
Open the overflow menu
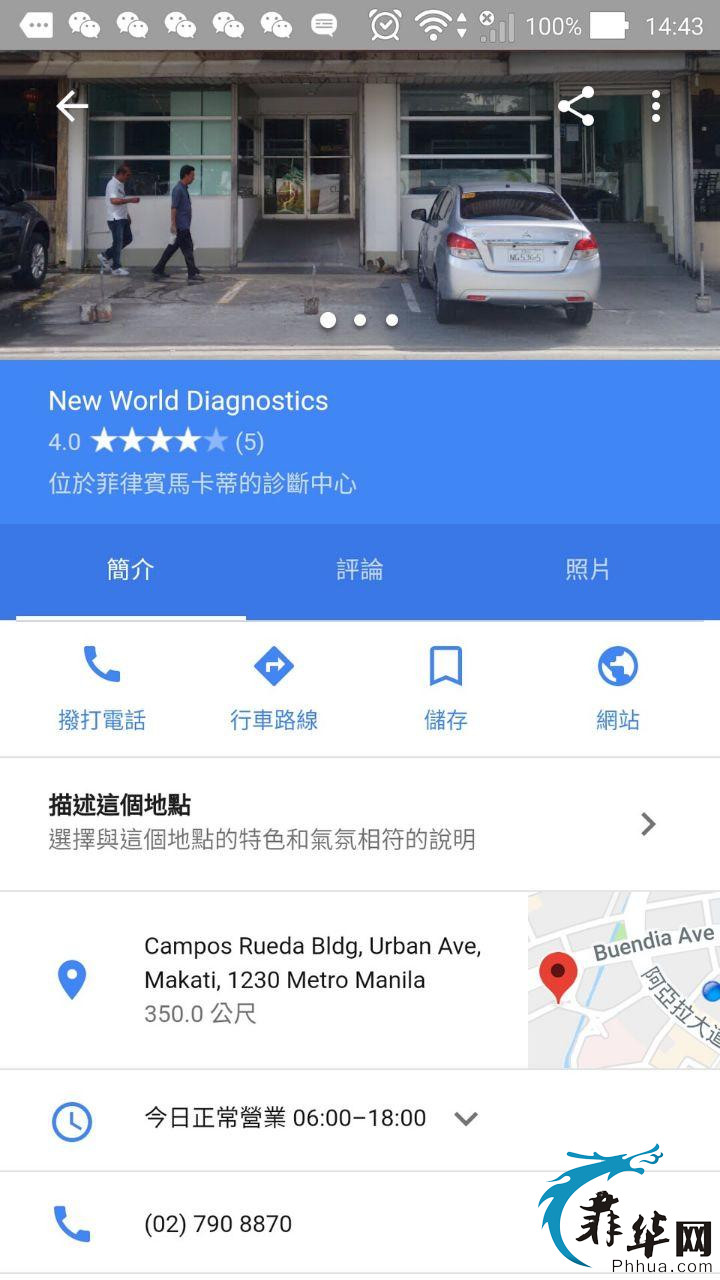(656, 106)
